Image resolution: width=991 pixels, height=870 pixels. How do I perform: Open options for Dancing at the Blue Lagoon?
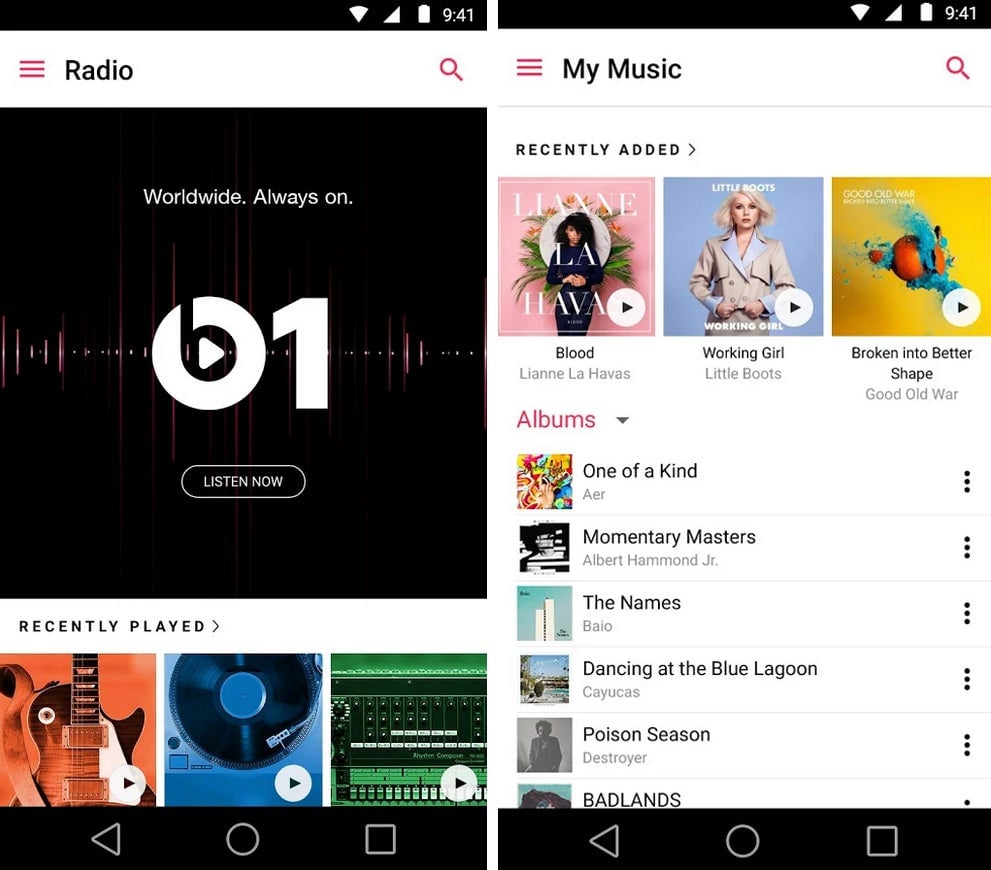tap(966, 679)
